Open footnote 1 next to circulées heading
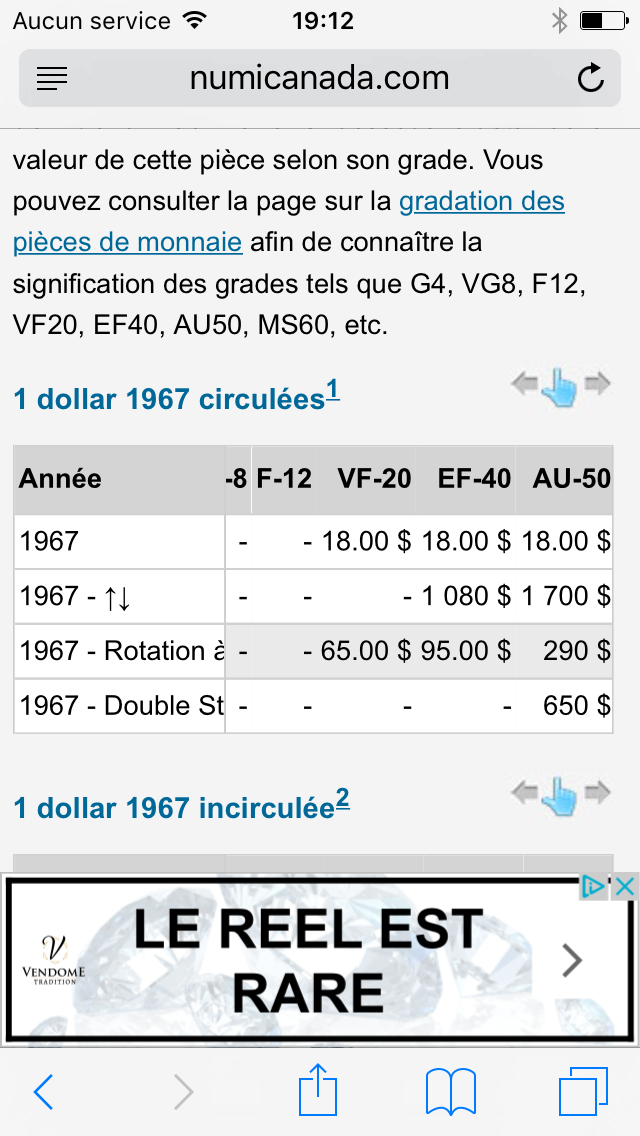This screenshot has width=640, height=1136. 333,390
